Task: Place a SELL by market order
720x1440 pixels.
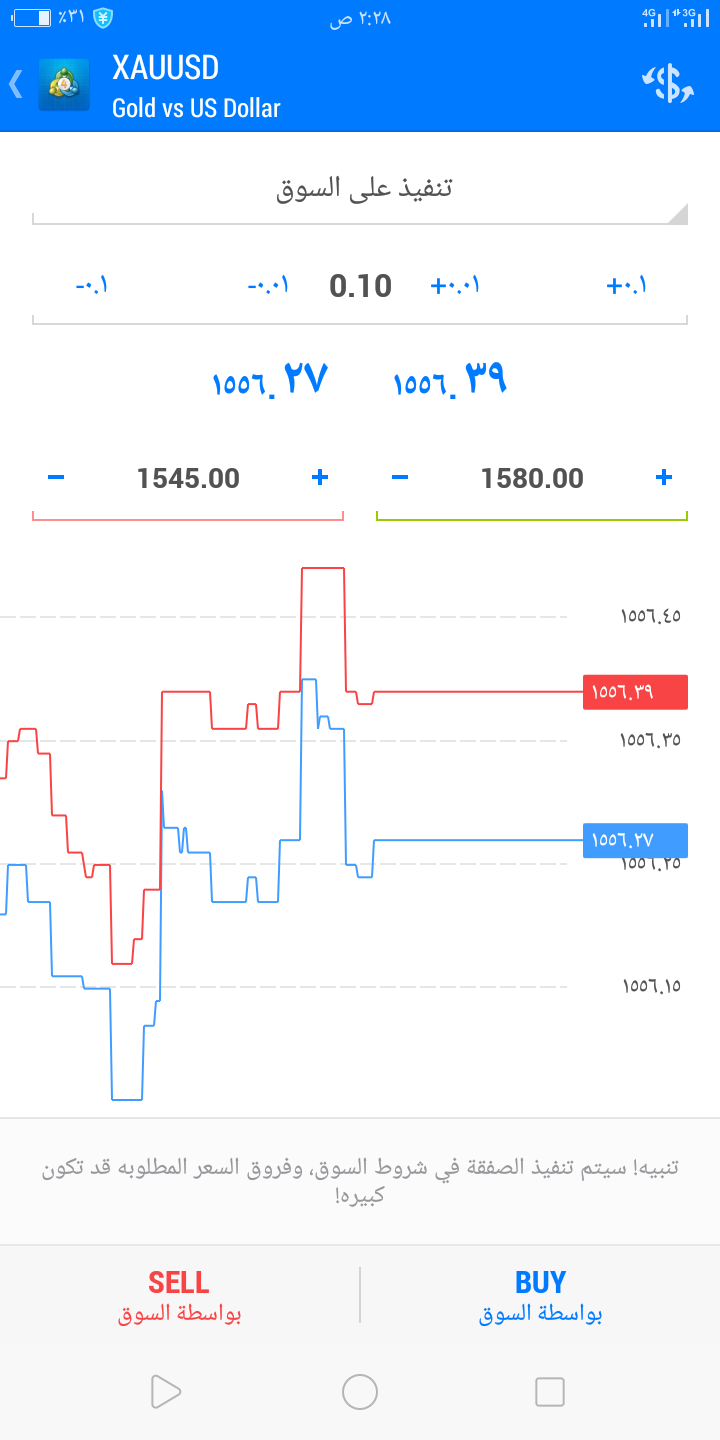Action: [179, 1296]
